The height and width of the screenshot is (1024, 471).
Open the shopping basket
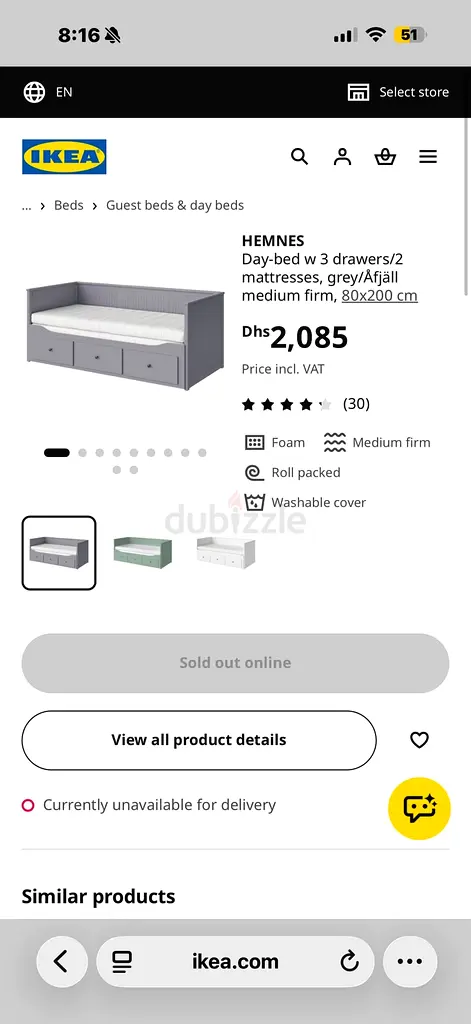pyautogui.click(x=385, y=157)
